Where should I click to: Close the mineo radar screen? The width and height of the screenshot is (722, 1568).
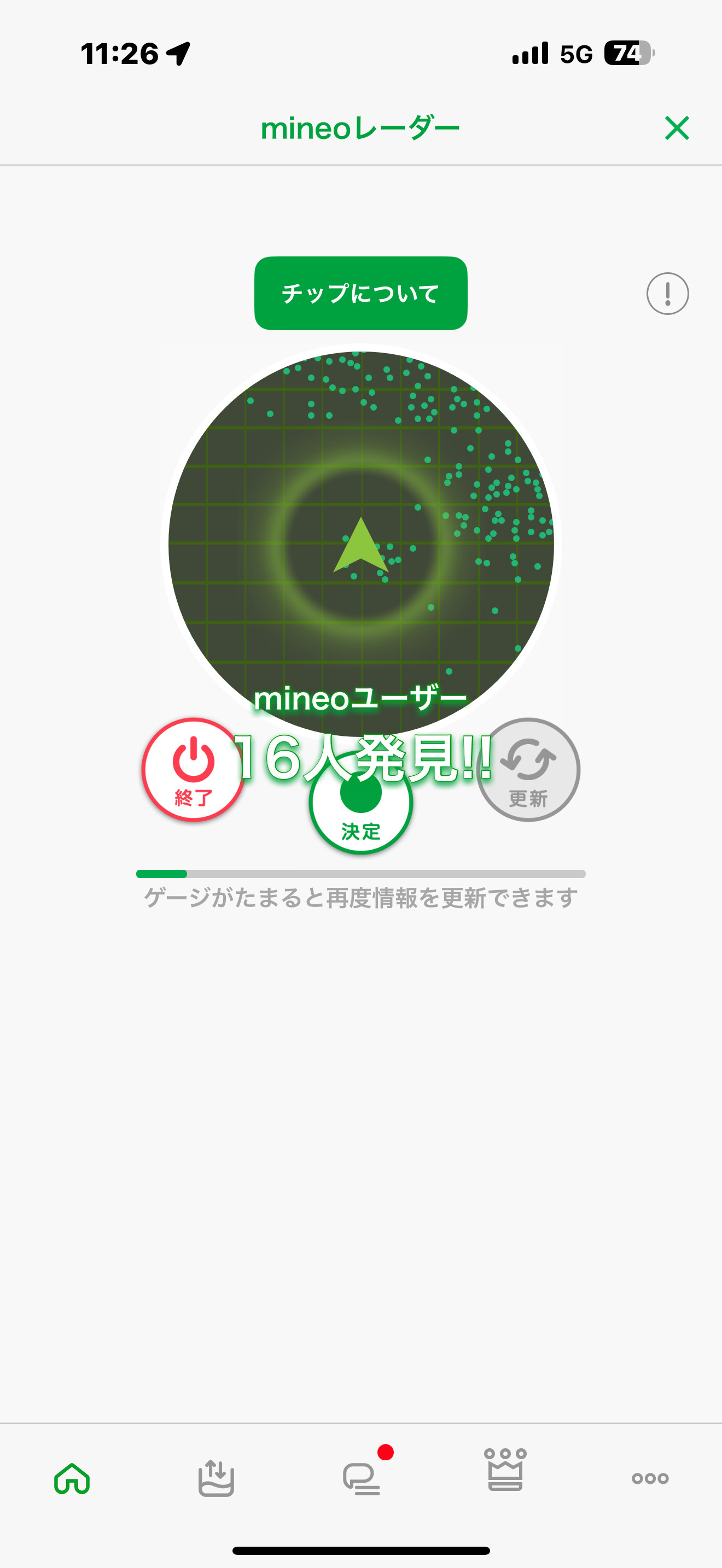click(x=677, y=128)
